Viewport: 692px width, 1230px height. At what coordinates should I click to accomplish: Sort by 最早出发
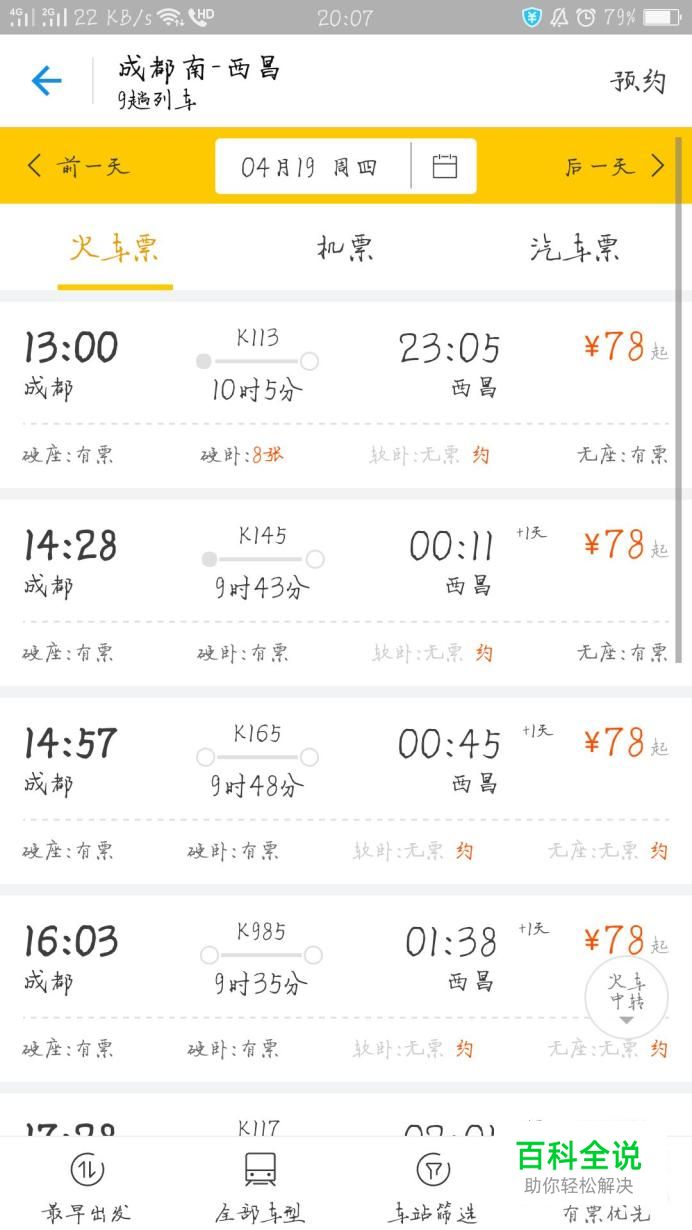point(86,1189)
